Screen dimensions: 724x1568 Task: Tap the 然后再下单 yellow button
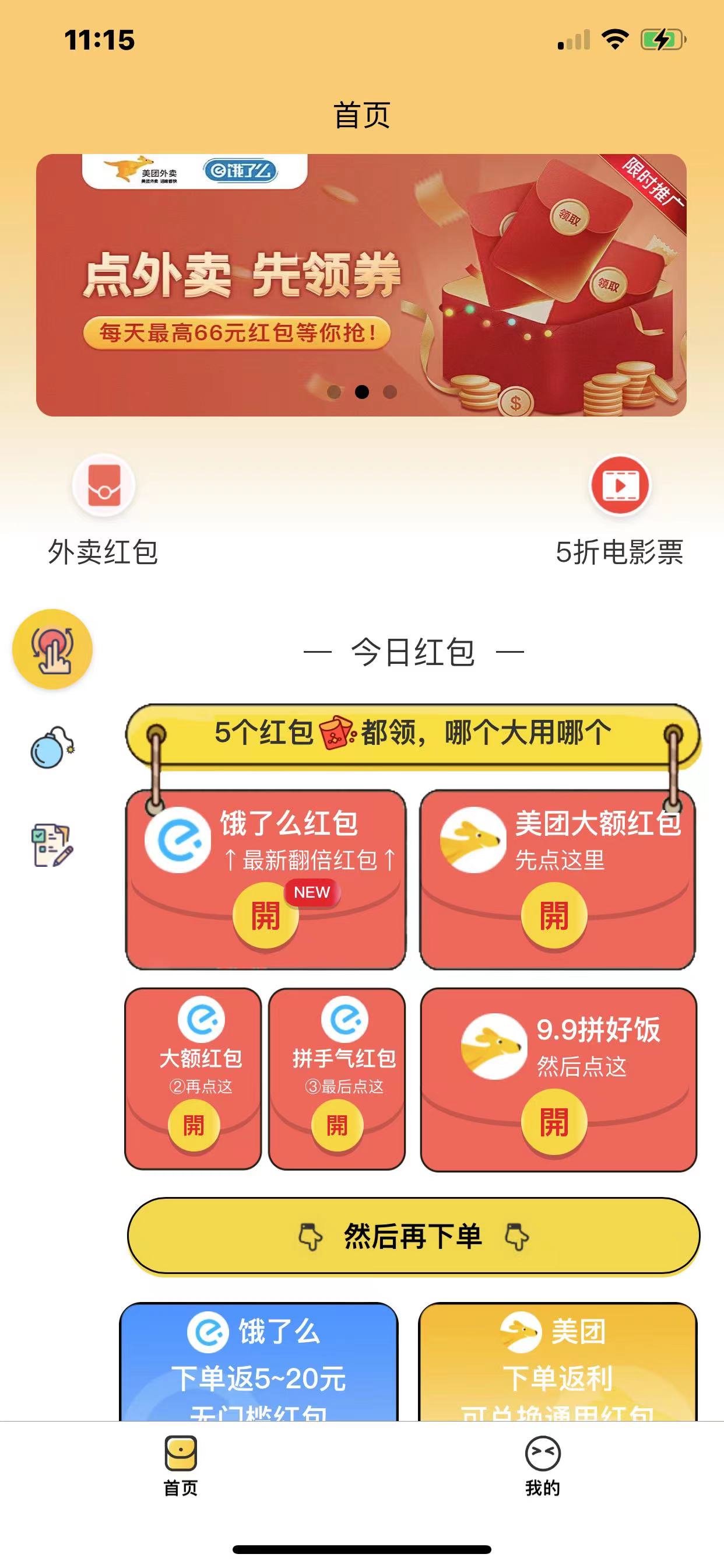[414, 1236]
